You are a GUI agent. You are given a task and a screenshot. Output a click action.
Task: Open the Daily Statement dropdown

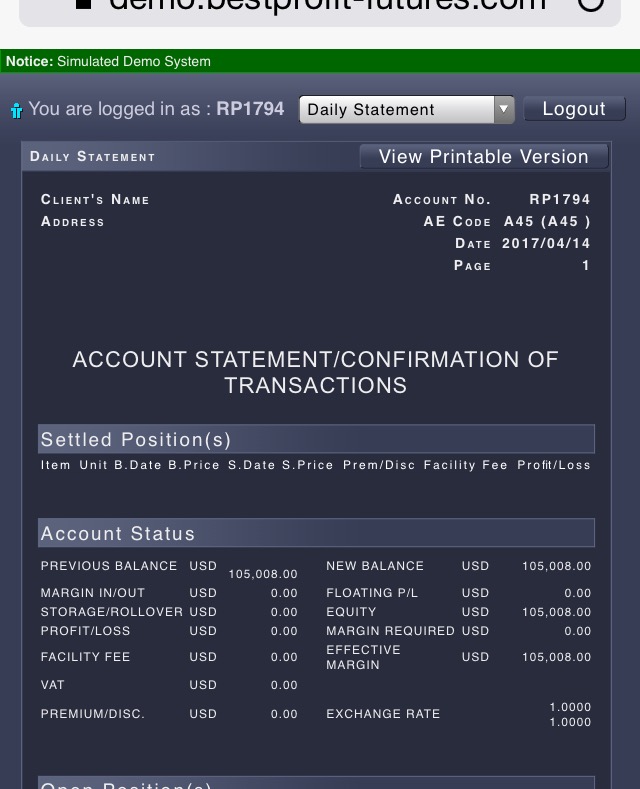coord(406,110)
